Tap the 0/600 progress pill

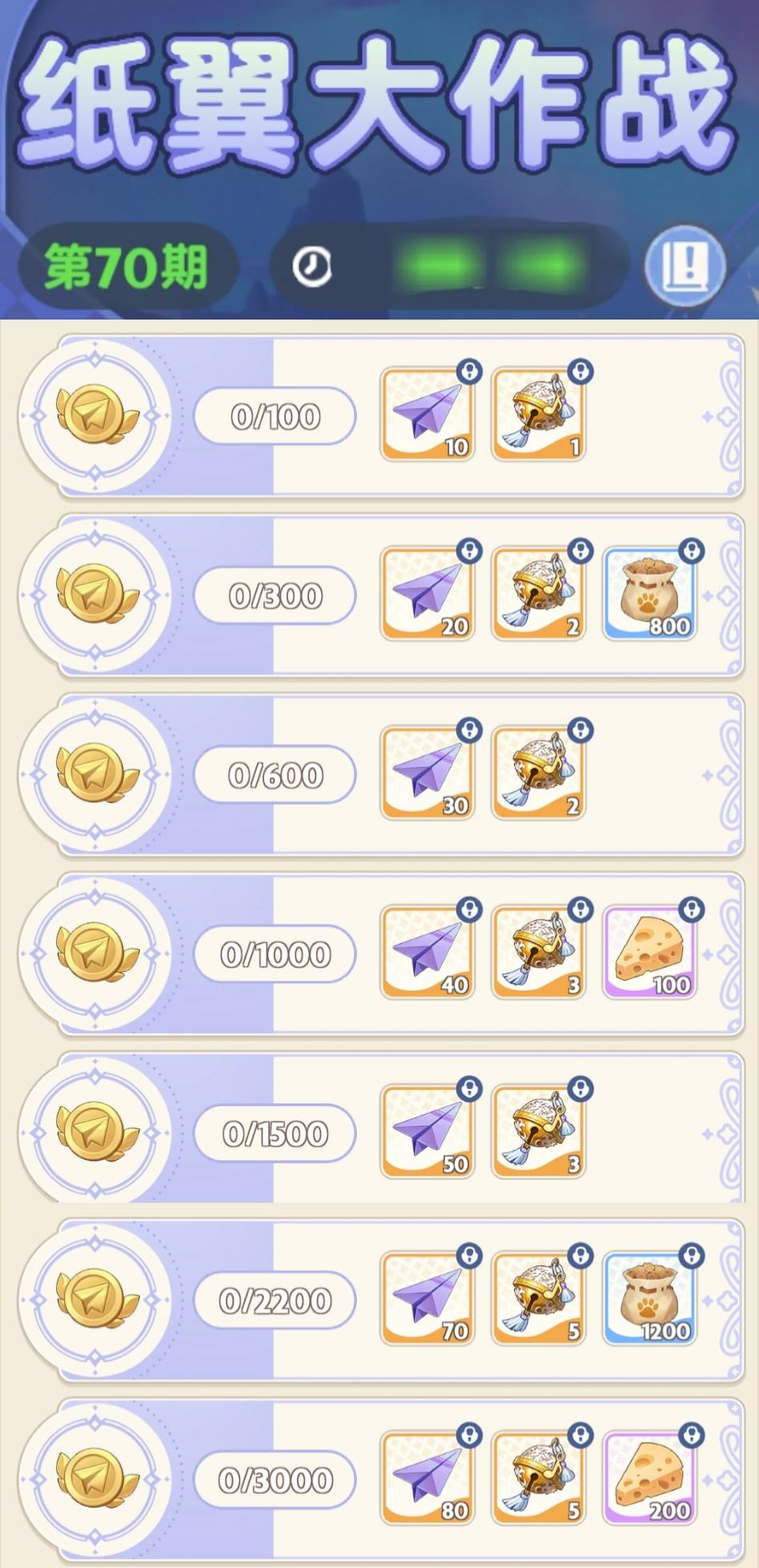point(275,772)
